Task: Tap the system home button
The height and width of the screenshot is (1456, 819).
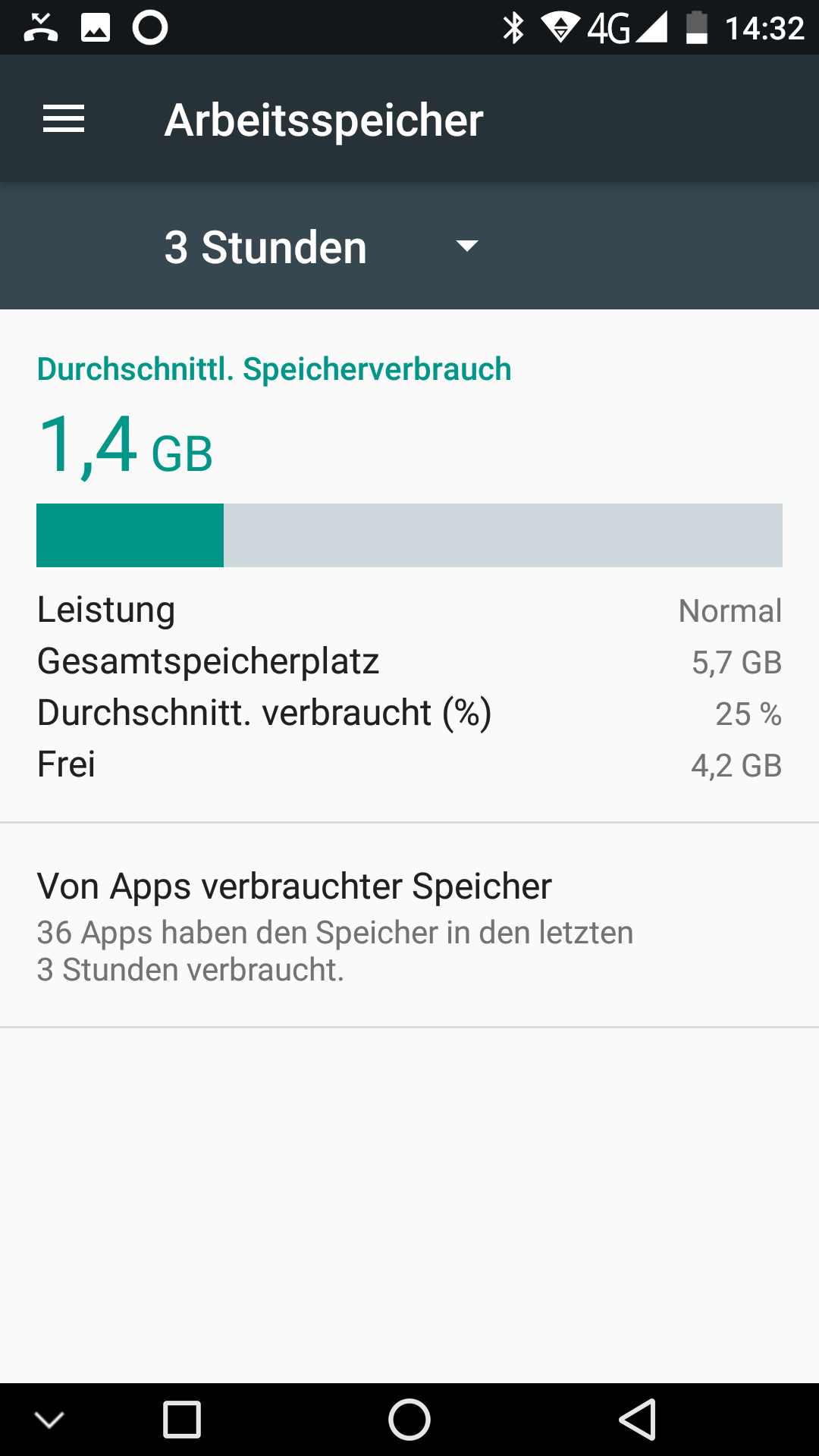Action: (409, 1420)
